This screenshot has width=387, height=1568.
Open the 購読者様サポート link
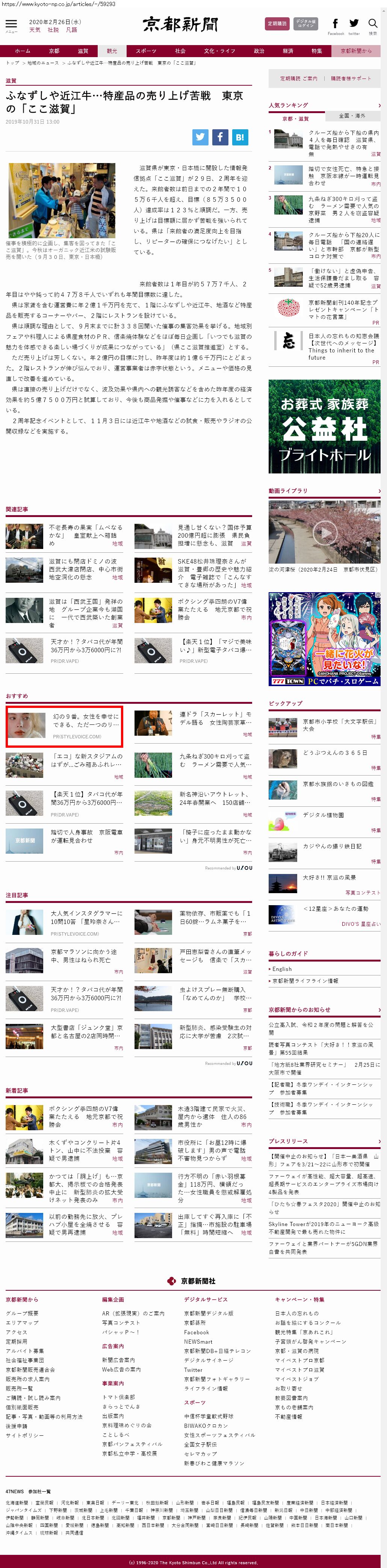coord(351,79)
